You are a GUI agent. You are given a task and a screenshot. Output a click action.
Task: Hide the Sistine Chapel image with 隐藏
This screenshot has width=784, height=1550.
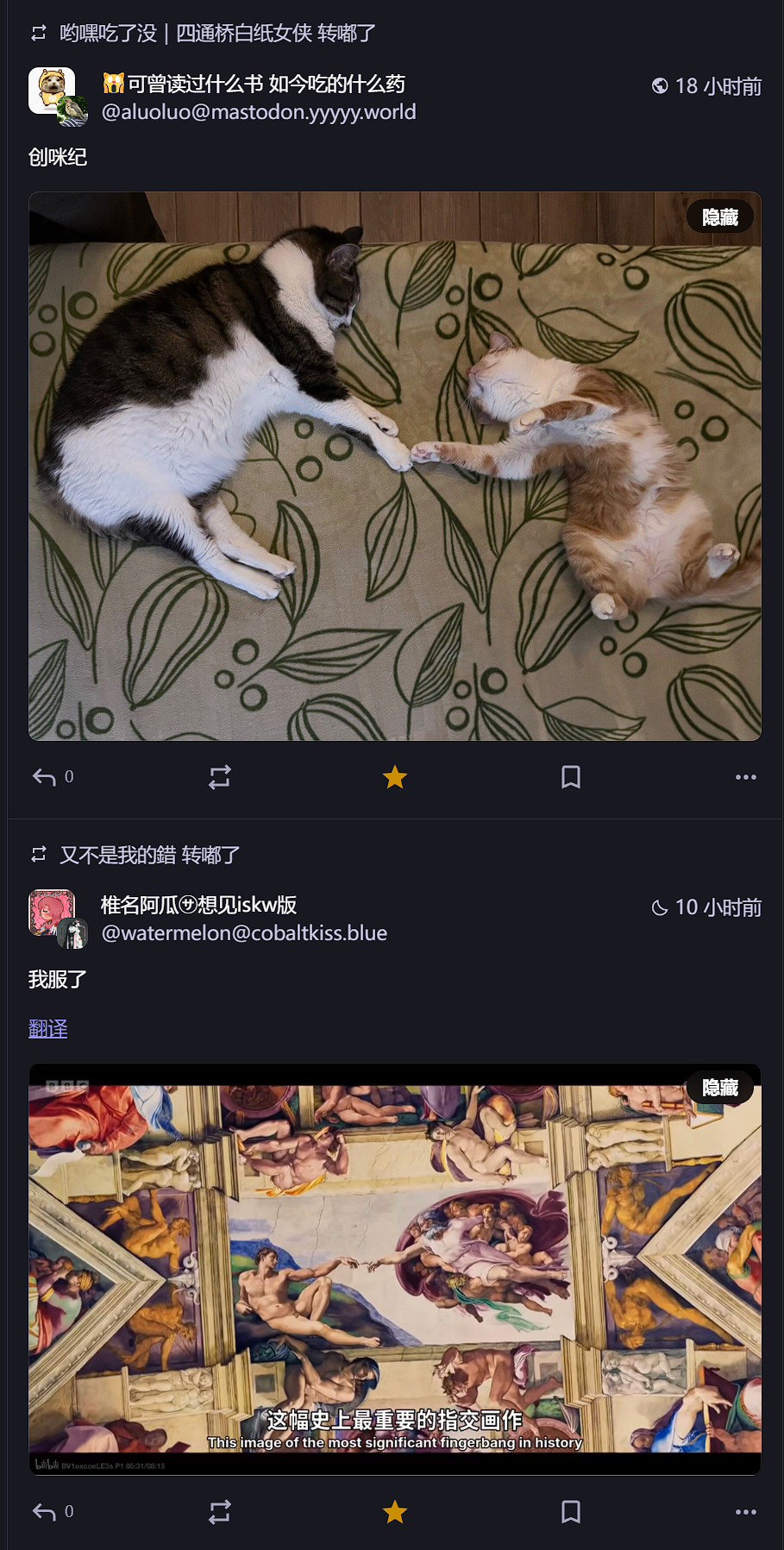tap(720, 1088)
